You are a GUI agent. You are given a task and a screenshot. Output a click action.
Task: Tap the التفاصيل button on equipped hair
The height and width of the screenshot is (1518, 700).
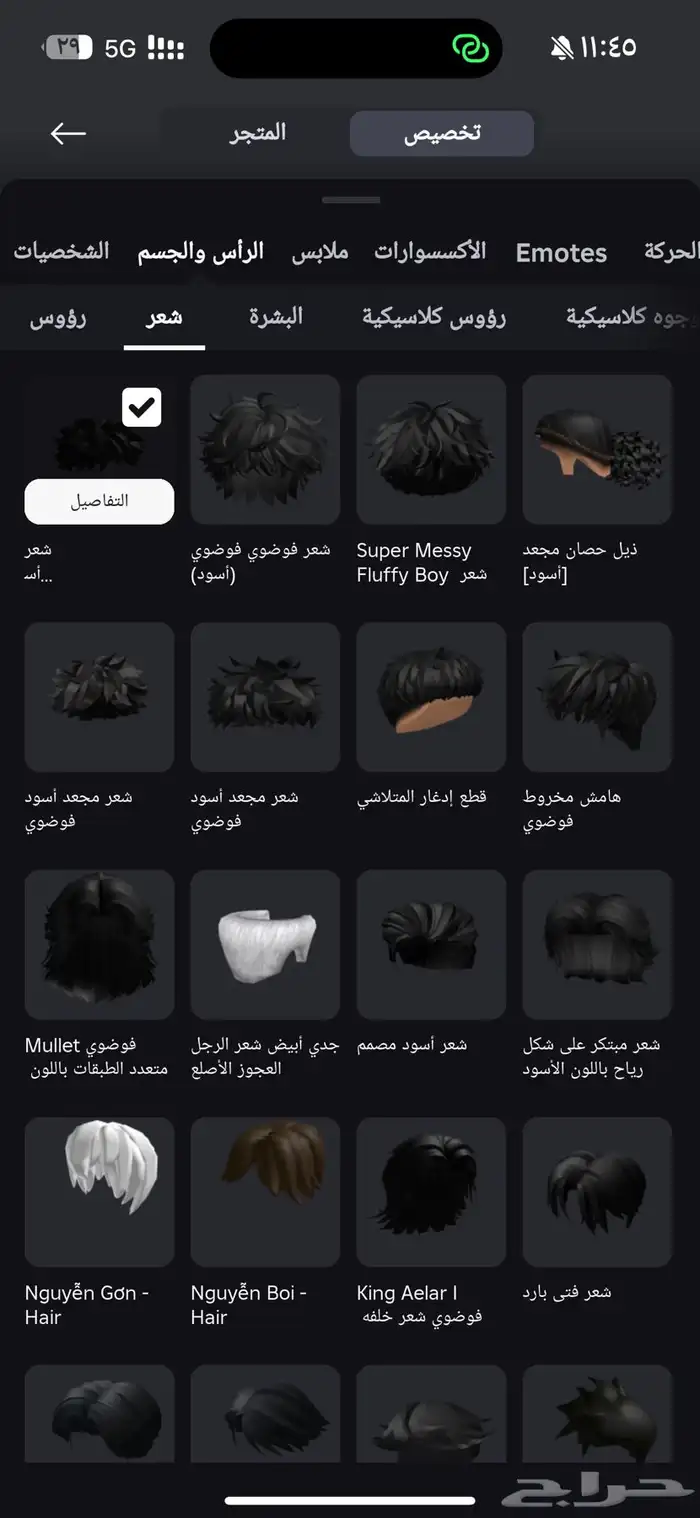(99, 501)
